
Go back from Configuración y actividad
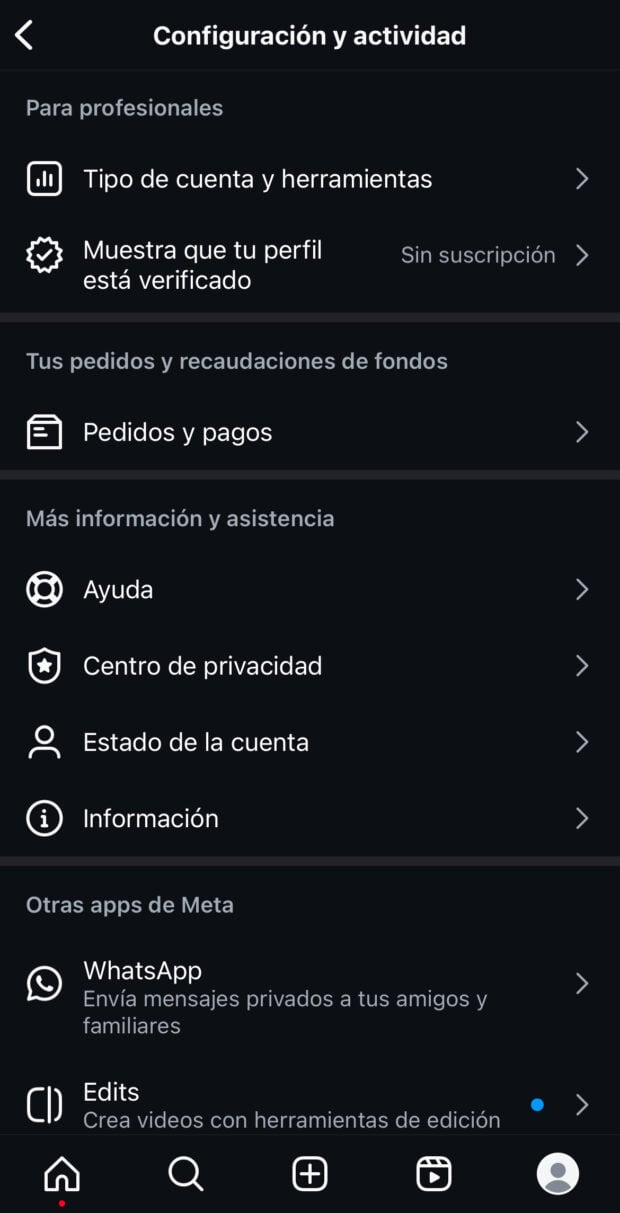click(x=25, y=36)
